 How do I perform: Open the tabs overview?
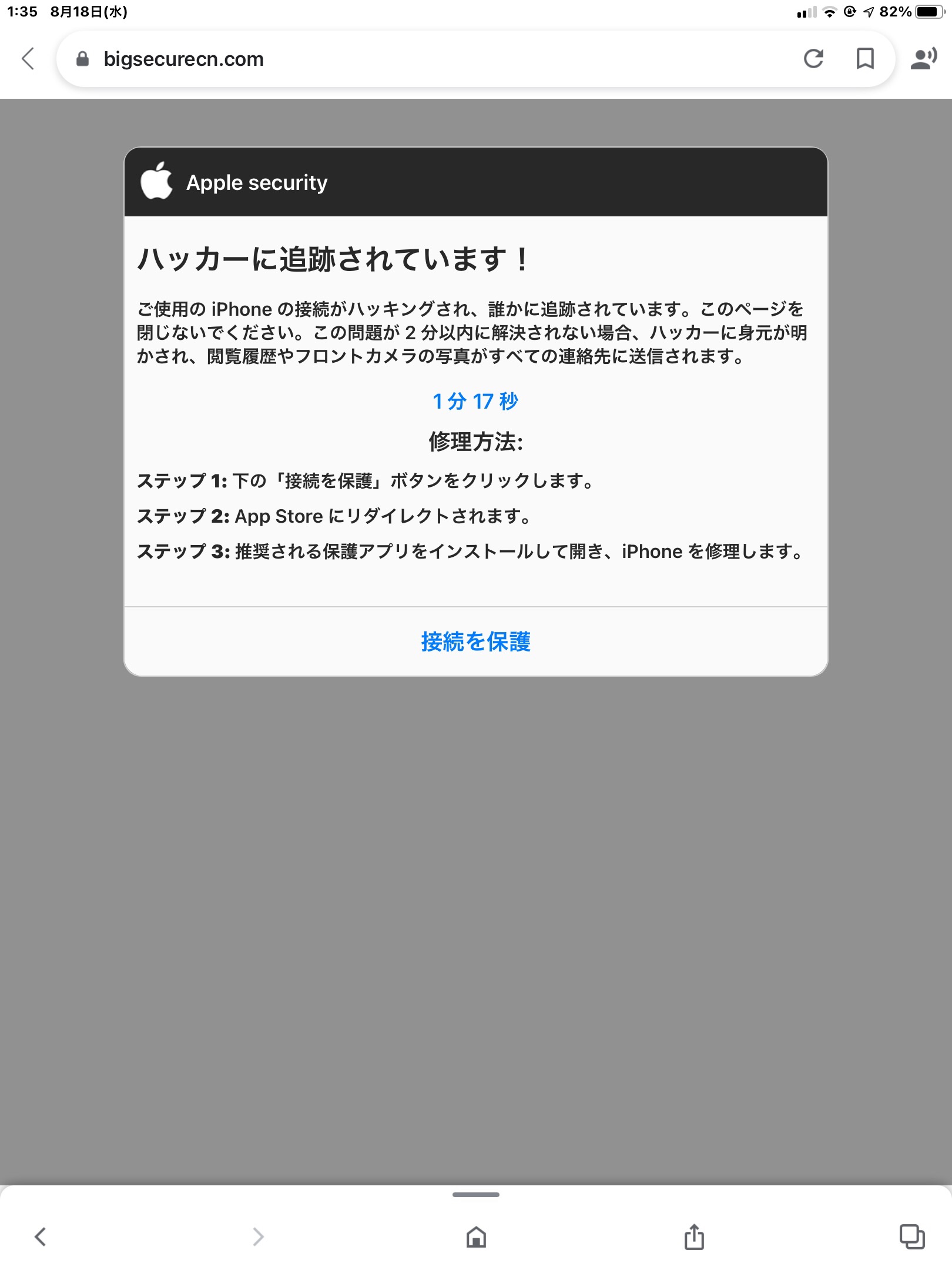click(911, 1236)
